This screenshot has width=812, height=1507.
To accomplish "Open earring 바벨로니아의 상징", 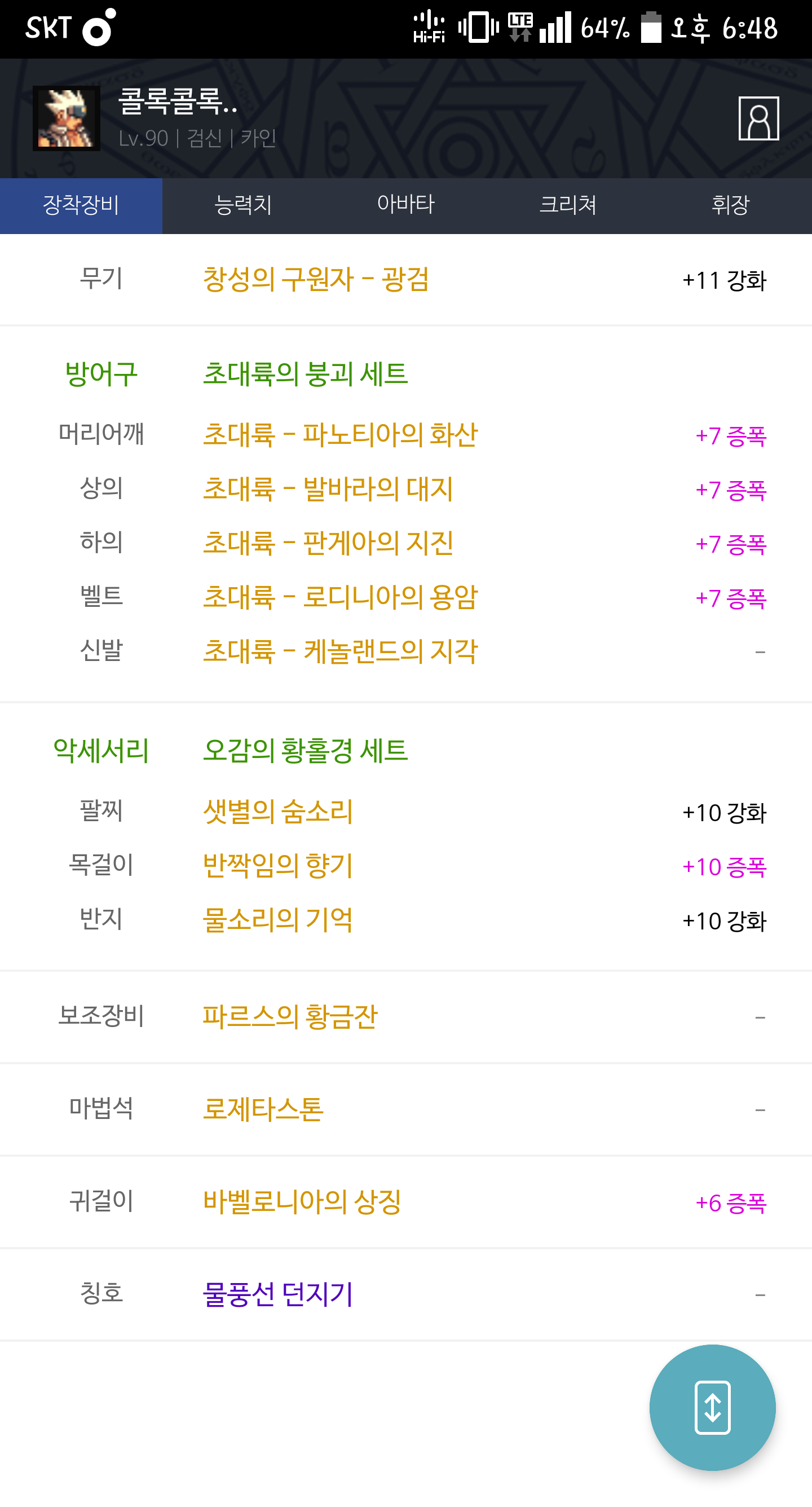I will click(x=302, y=1202).
